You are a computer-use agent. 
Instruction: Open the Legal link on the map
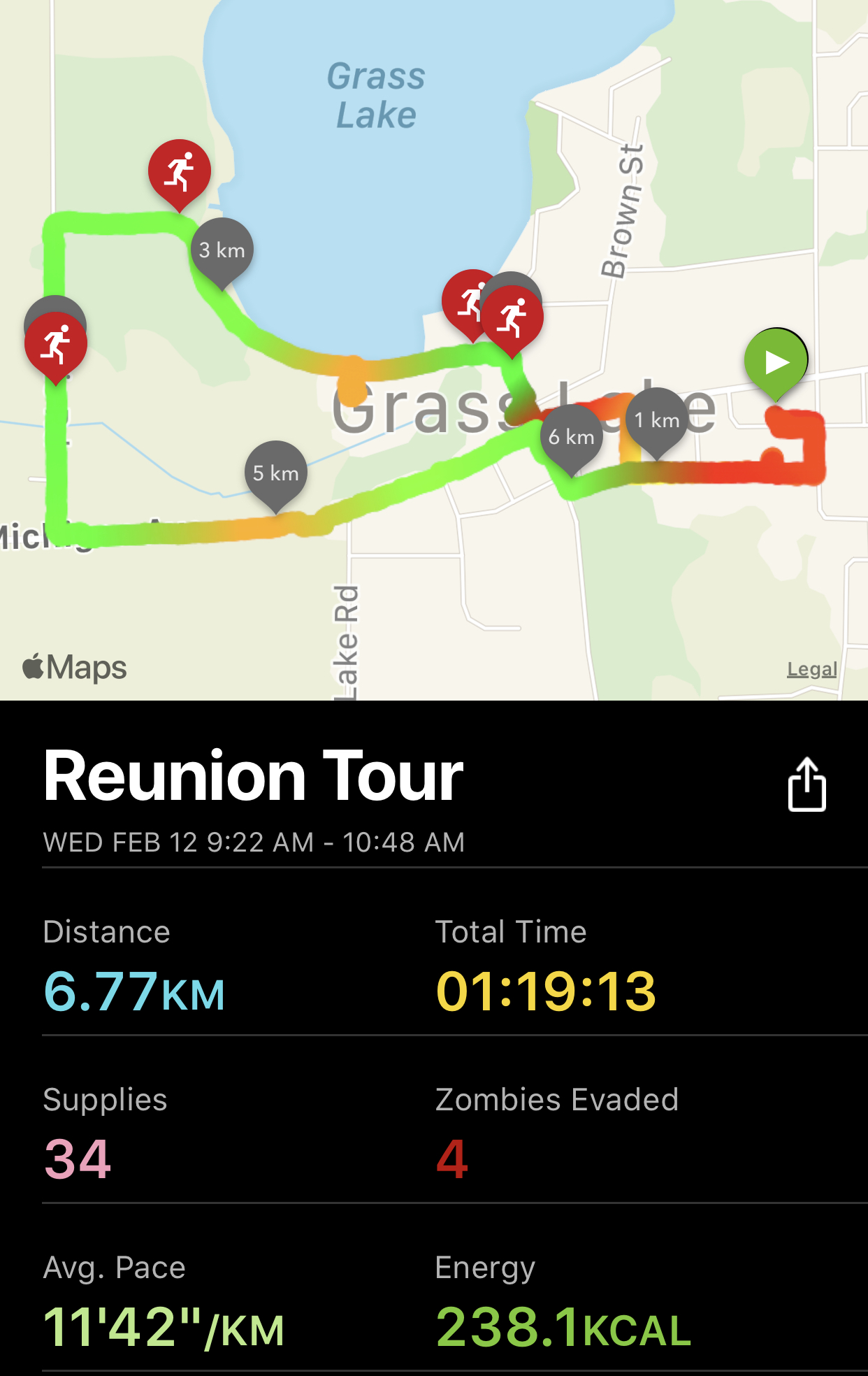point(811,669)
